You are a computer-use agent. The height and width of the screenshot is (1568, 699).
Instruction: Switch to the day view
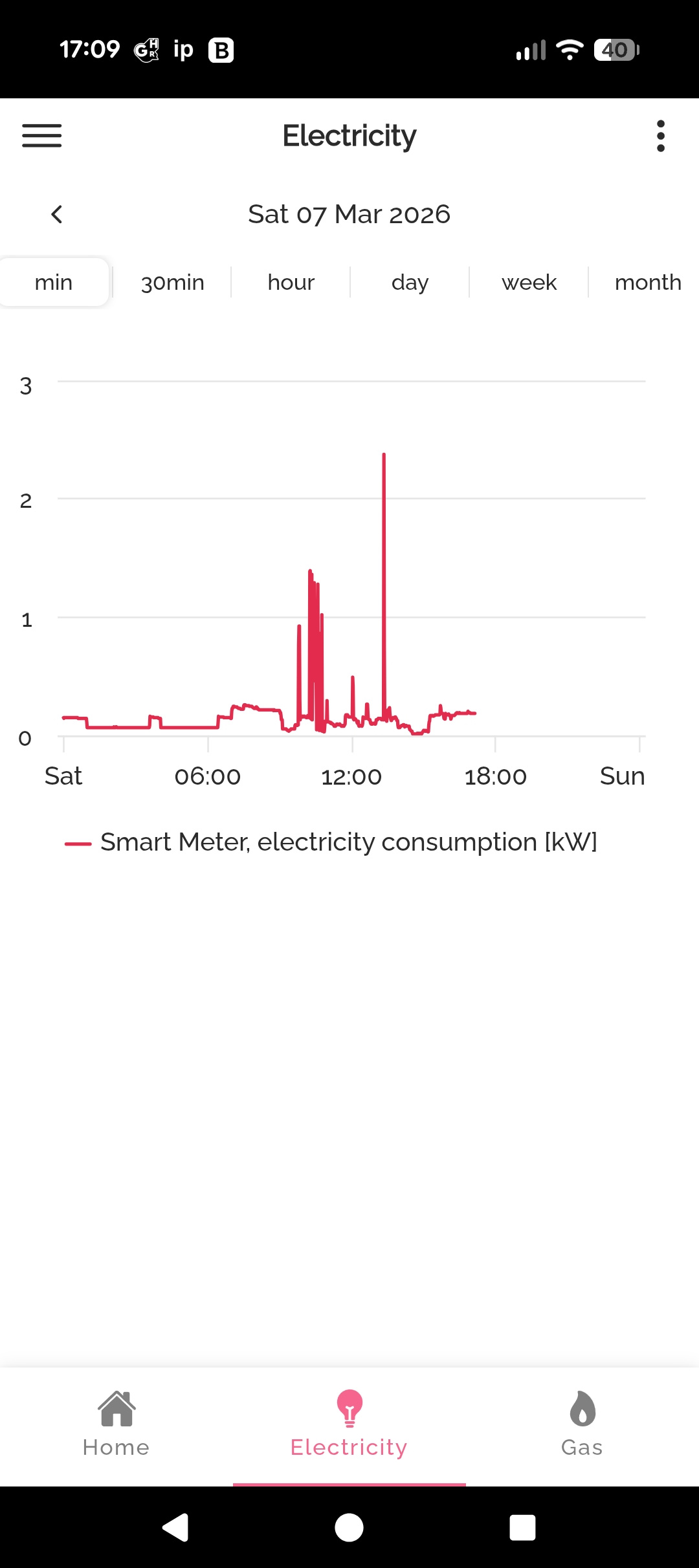click(410, 283)
